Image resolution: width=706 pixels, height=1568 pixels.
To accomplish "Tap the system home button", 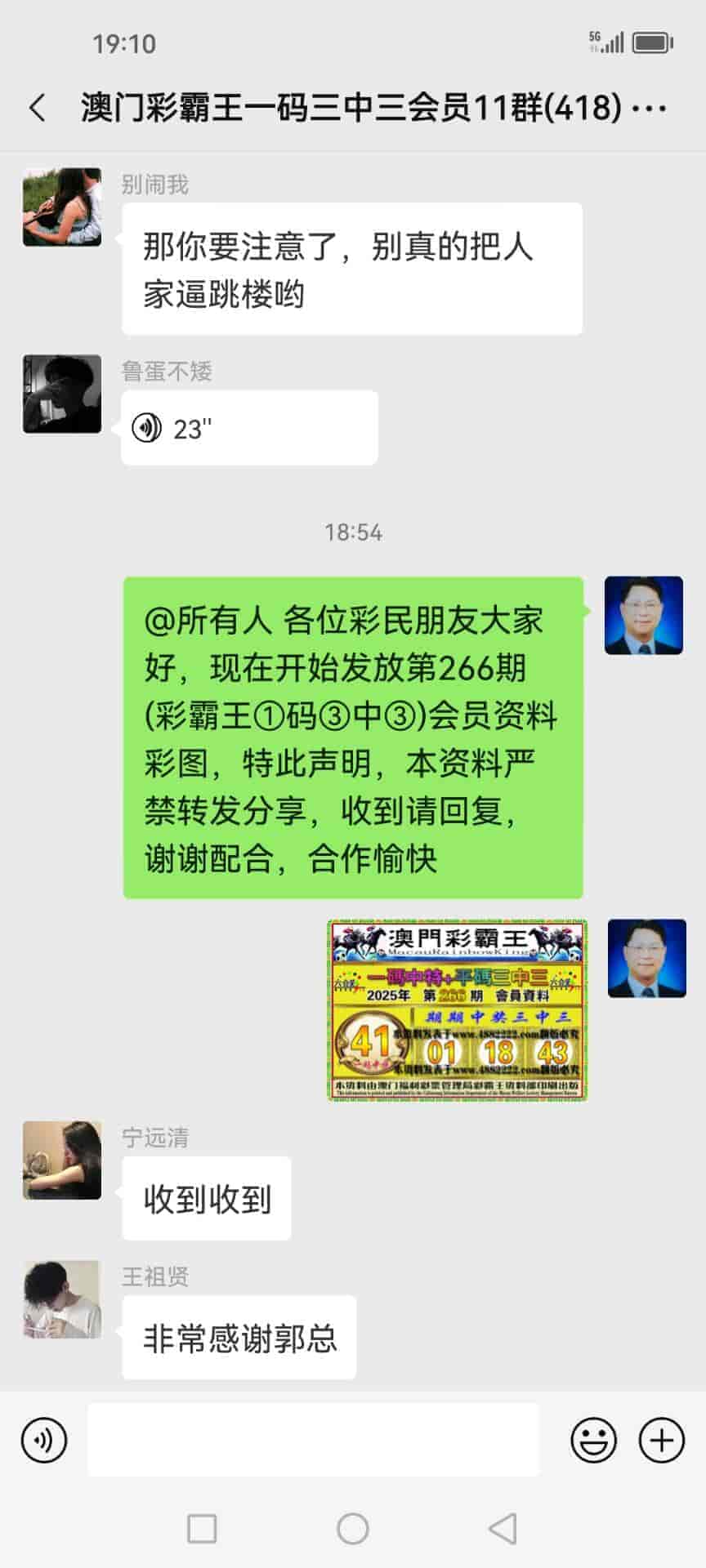I will point(353,1529).
